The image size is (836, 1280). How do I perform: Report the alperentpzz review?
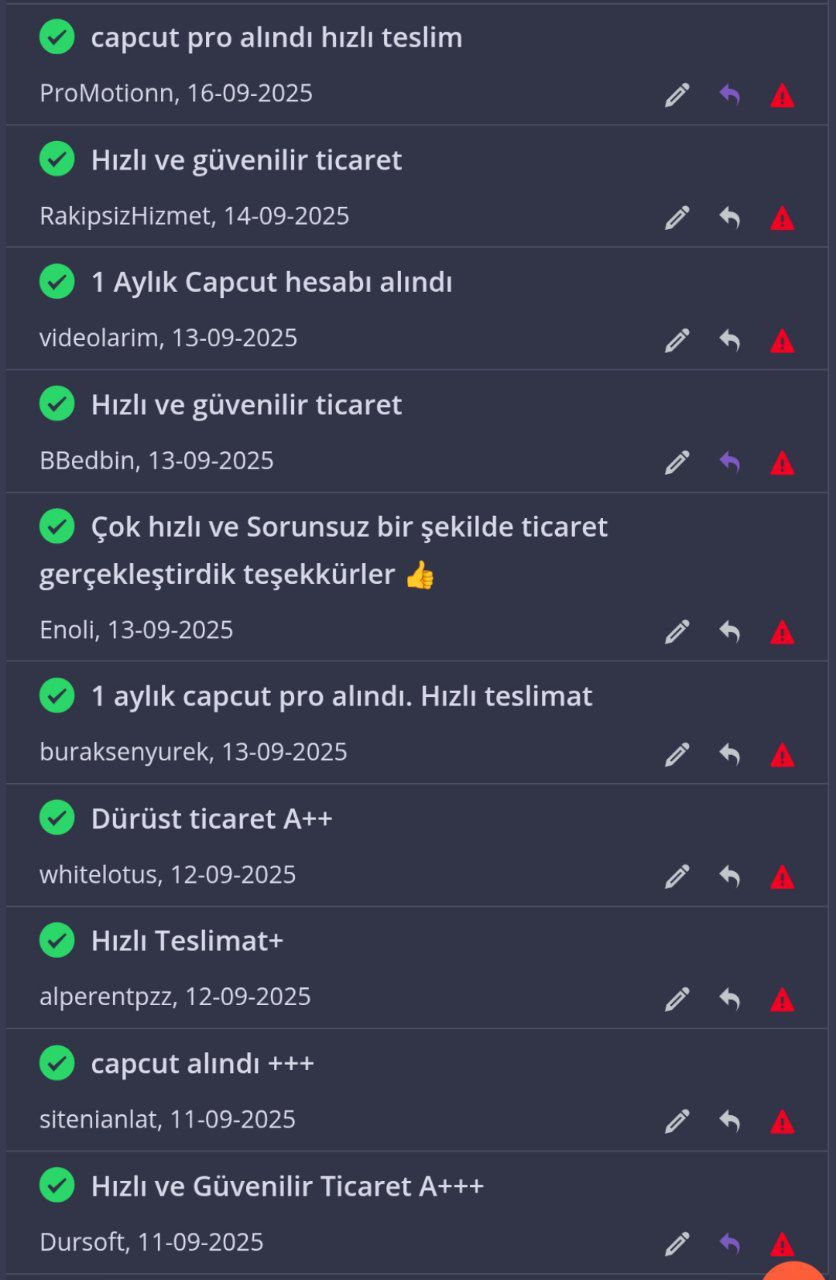(x=782, y=1000)
